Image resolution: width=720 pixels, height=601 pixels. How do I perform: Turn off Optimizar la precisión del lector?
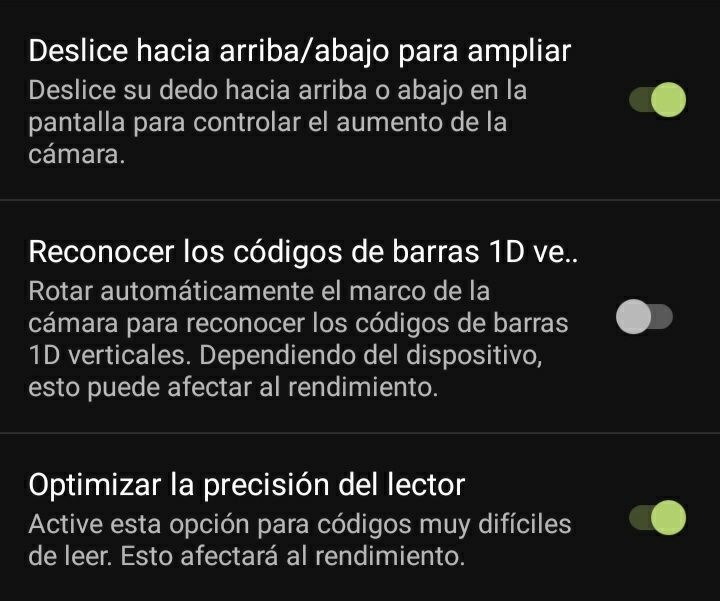coord(657,517)
